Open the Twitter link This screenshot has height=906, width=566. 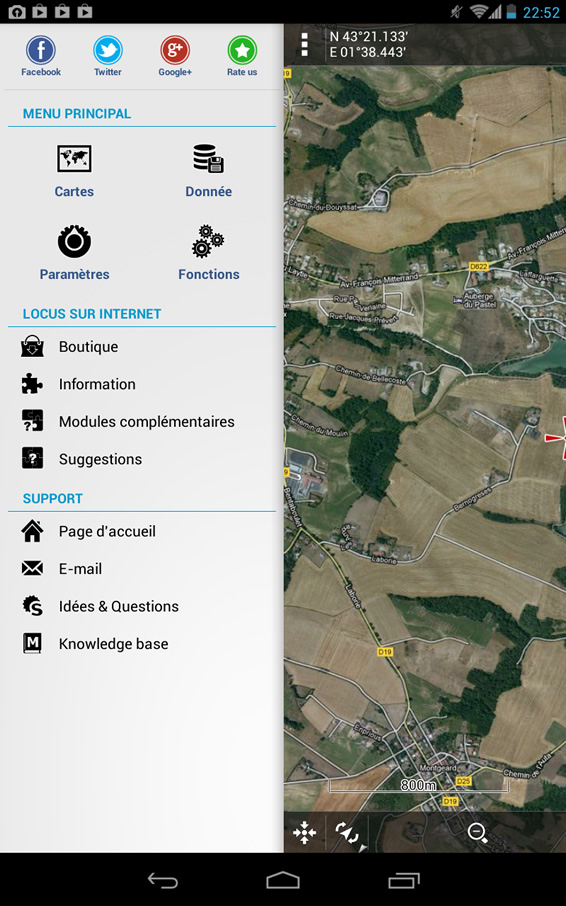108,56
